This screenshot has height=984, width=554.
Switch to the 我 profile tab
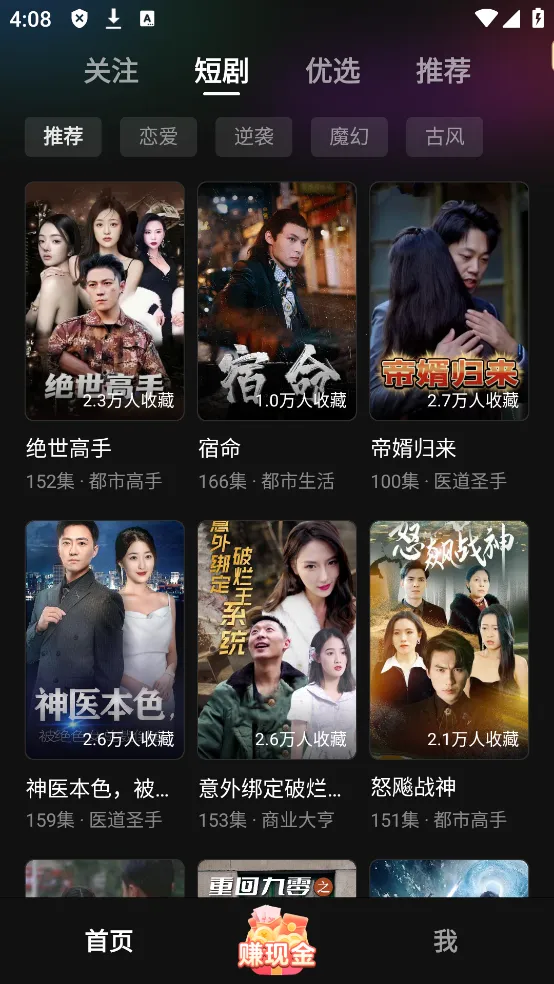[x=445, y=941]
